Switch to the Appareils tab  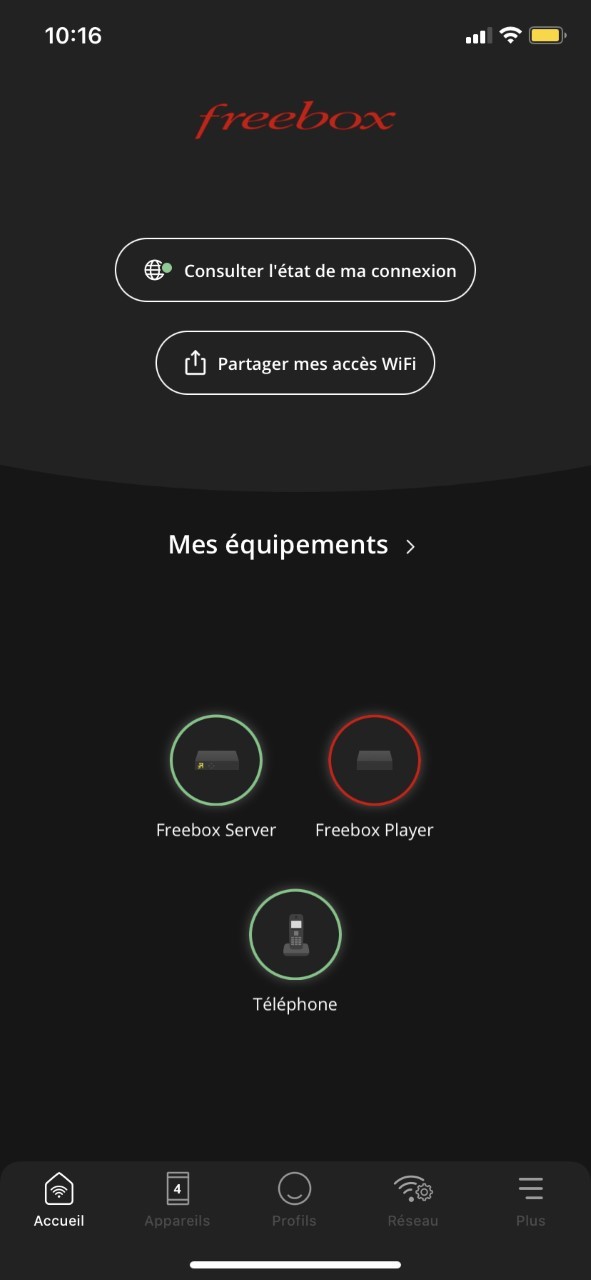(177, 1200)
